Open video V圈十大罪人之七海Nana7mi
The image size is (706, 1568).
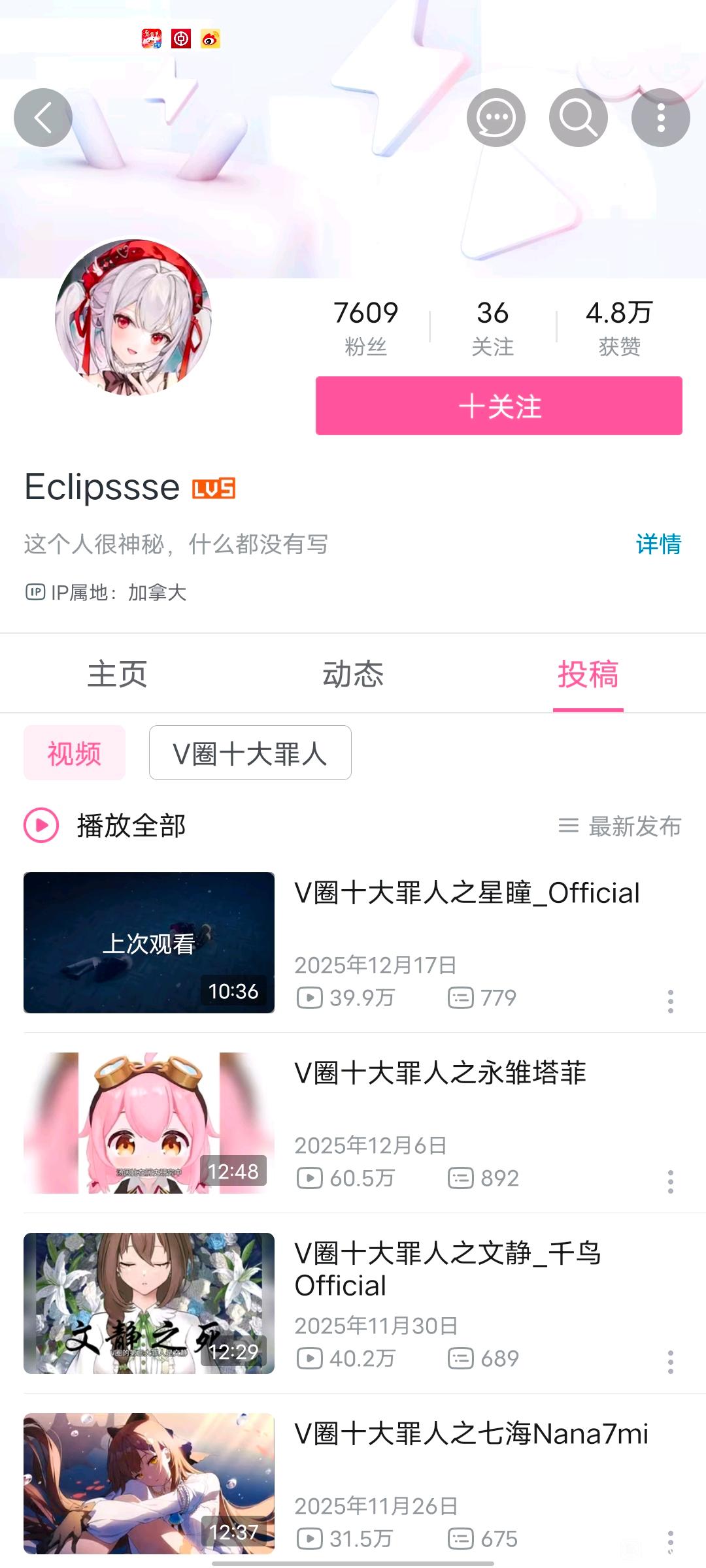471,1434
